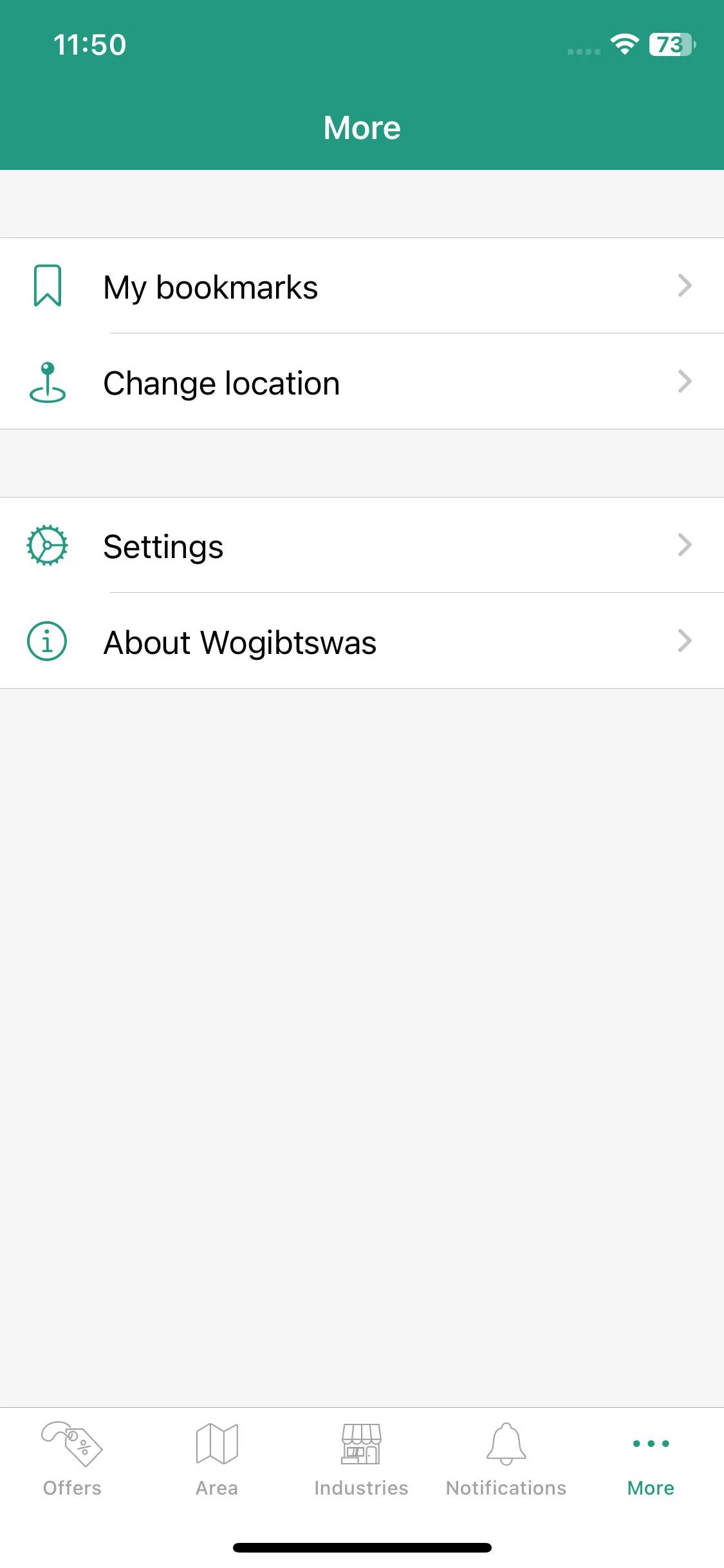Image resolution: width=724 pixels, height=1568 pixels.
Task: View About Wogibtswas
Action: (x=362, y=642)
